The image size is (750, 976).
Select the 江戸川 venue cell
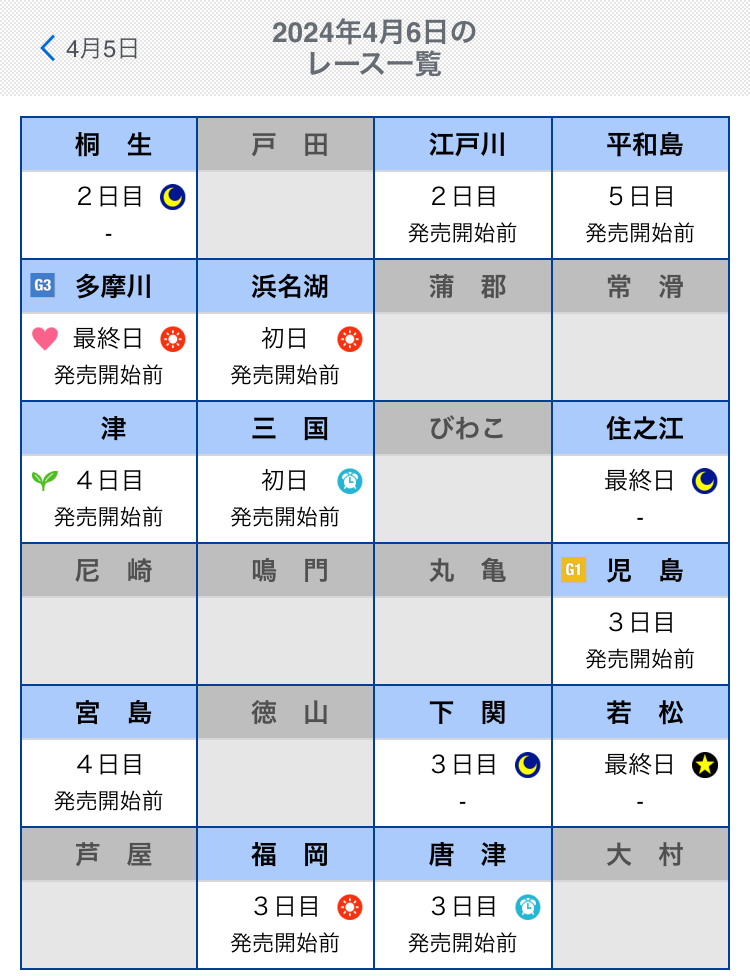[x=463, y=188]
